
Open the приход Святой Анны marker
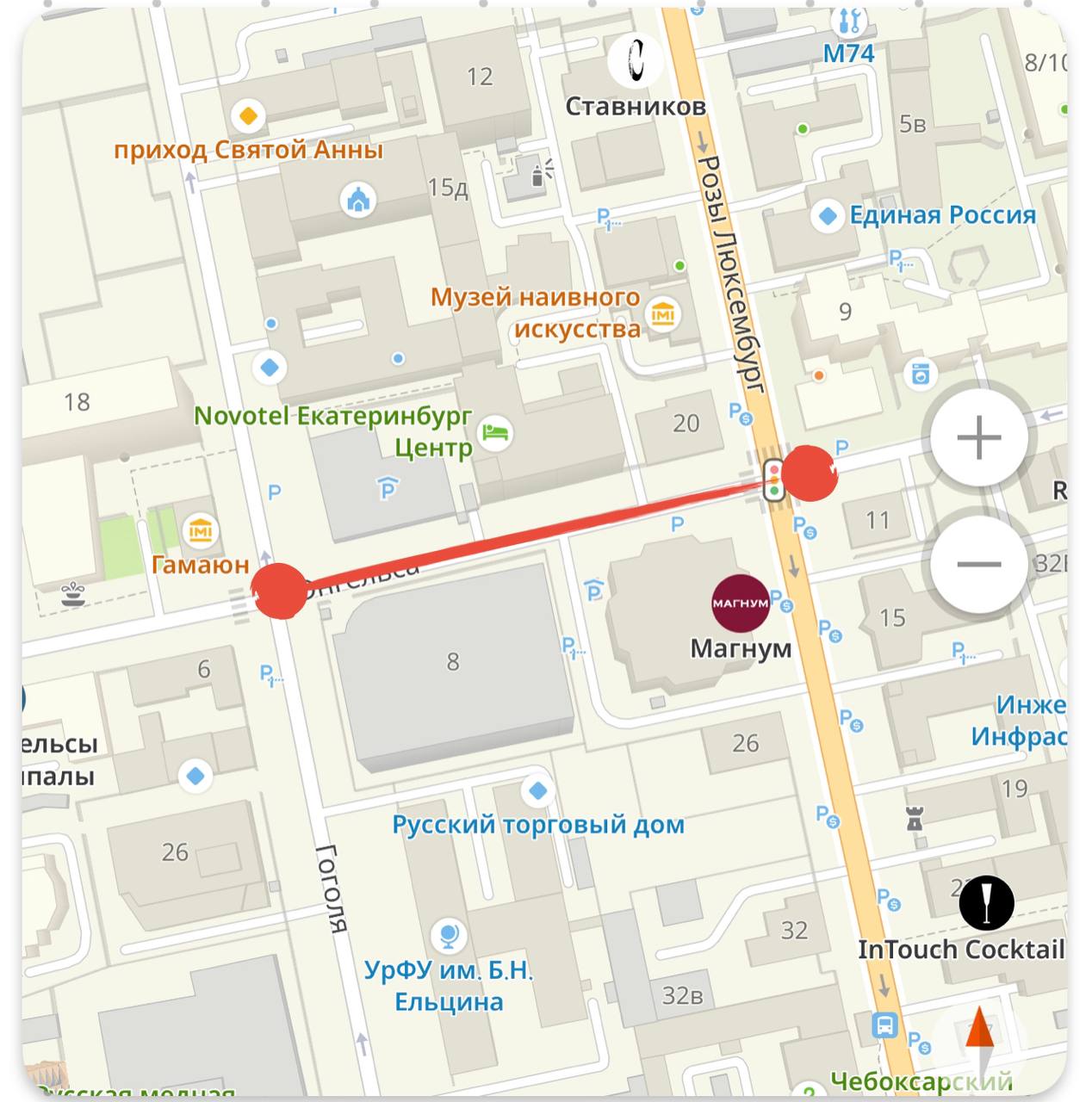[x=248, y=115]
